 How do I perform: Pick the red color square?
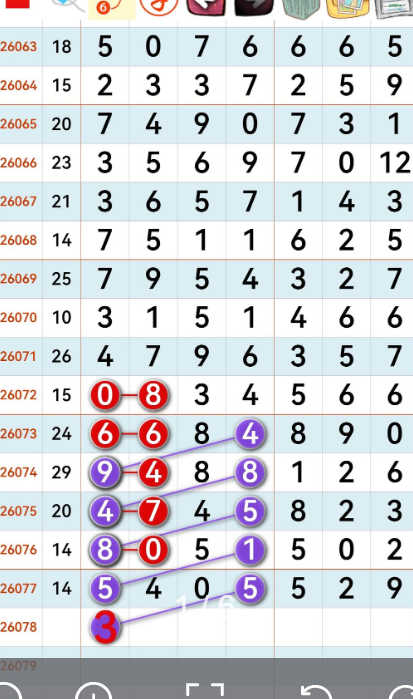pos(17,4)
